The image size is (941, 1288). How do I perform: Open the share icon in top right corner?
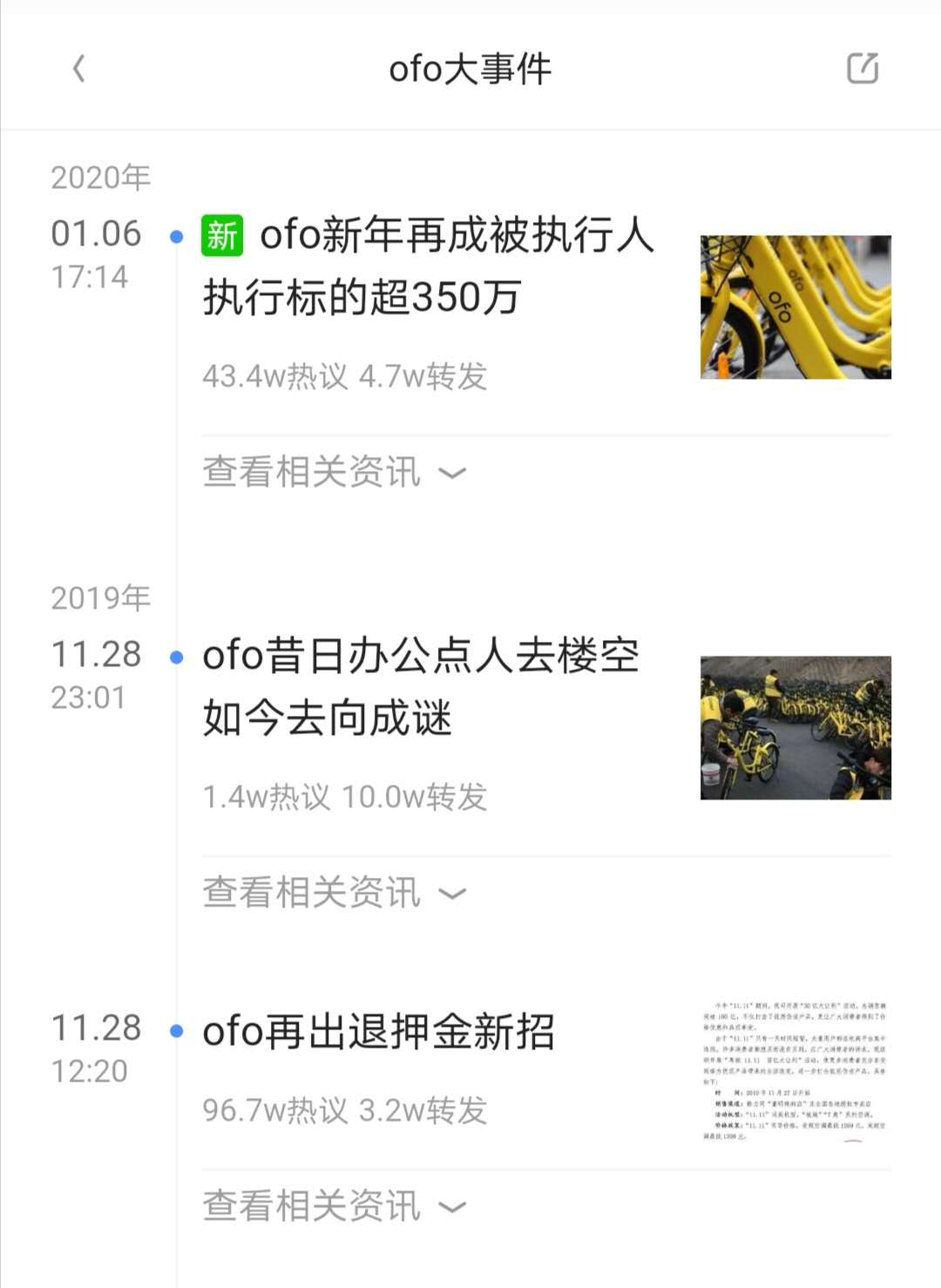point(863,69)
